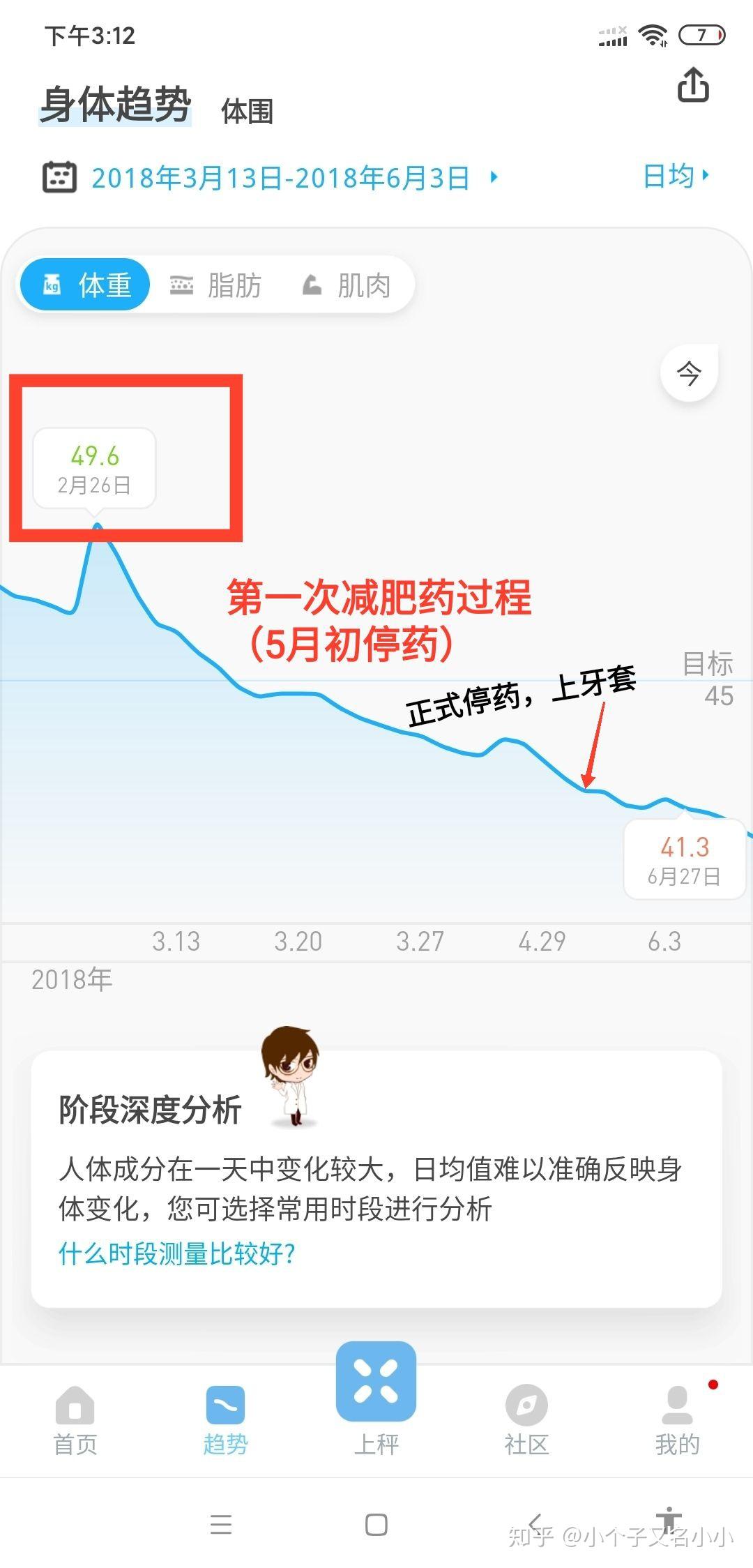Image resolution: width=753 pixels, height=1568 pixels.
Task: Go to the 首页 tab
Action: [75, 1420]
